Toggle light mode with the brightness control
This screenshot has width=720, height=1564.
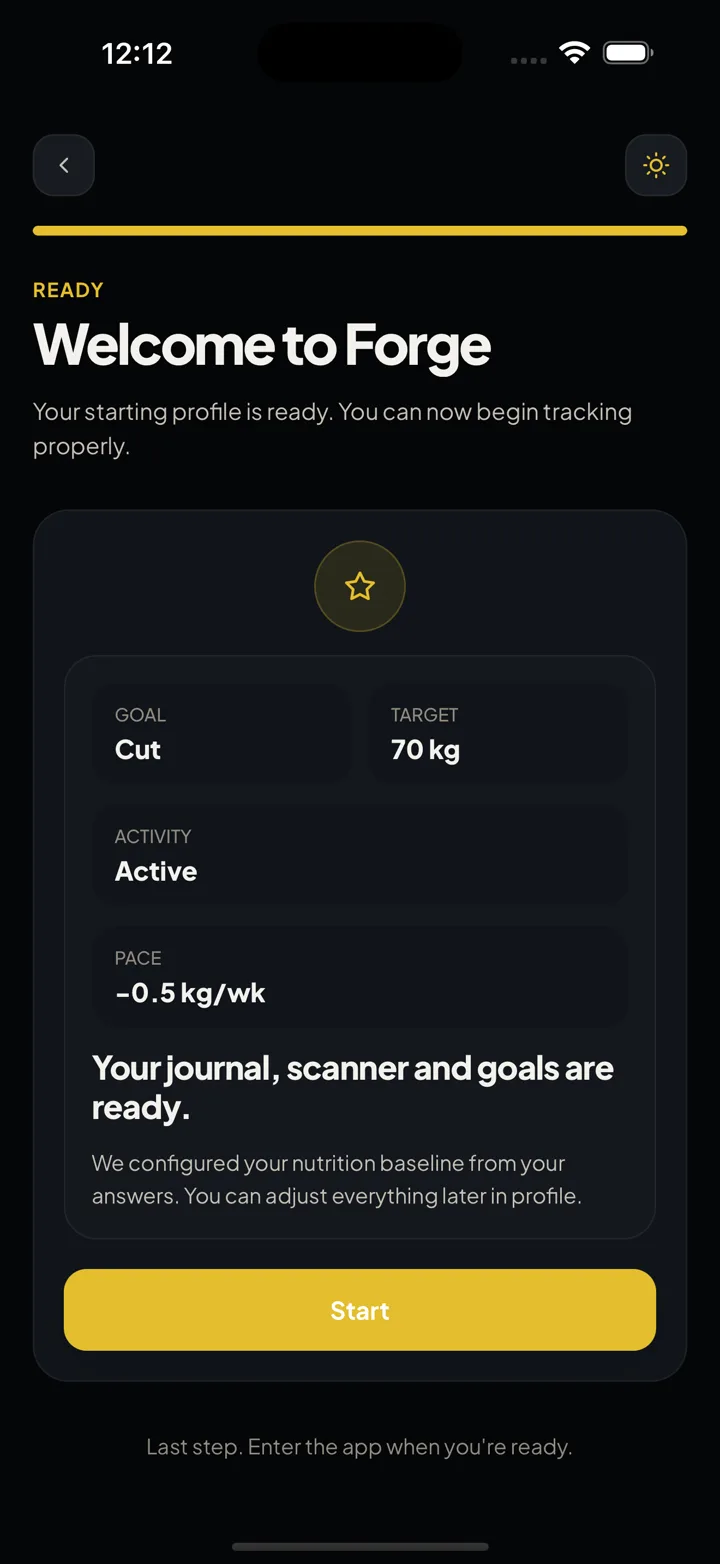[x=656, y=165]
